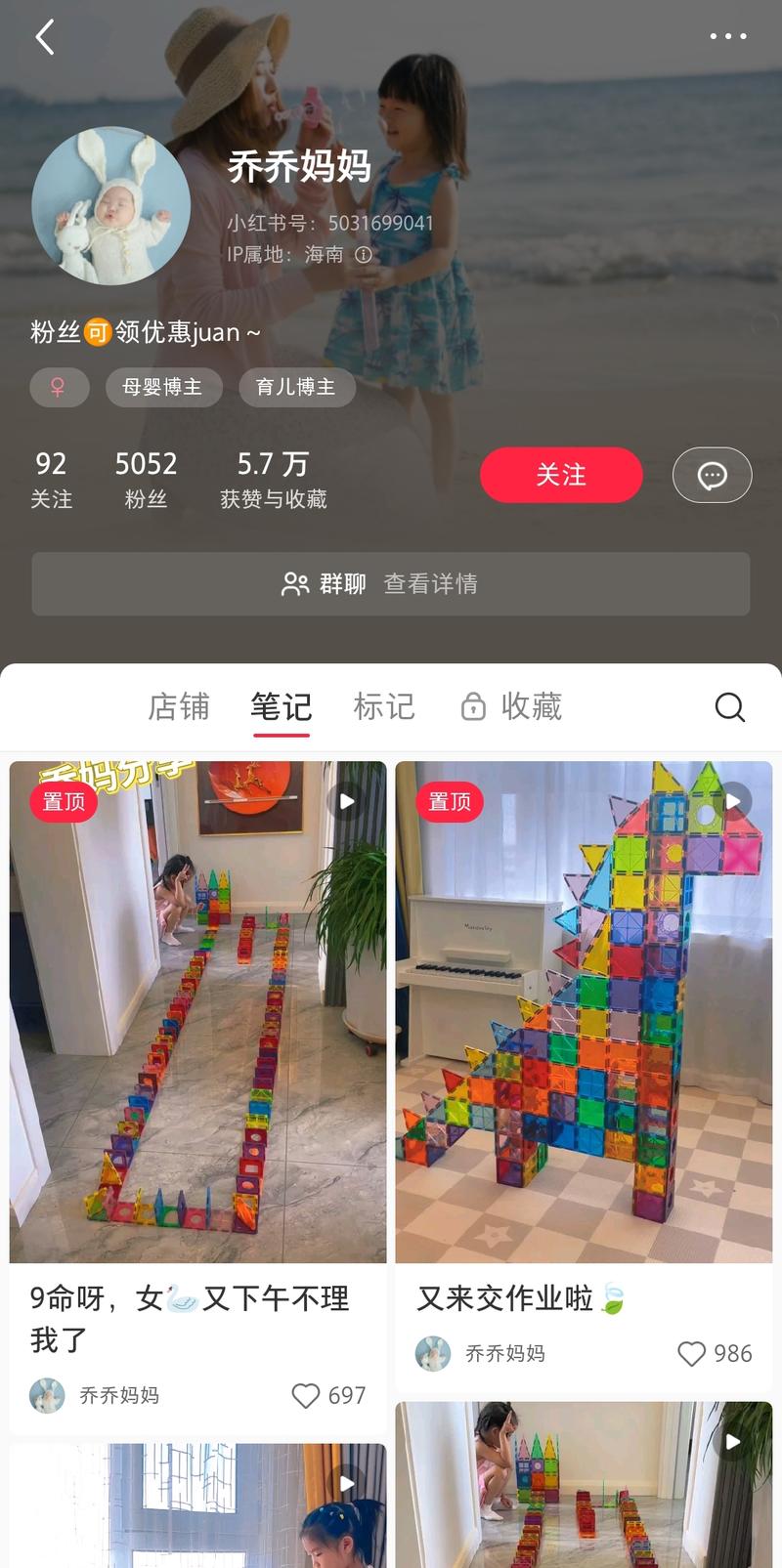View the 5052 粉丝 followers list
The image size is (782, 1568).
click(146, 479)
